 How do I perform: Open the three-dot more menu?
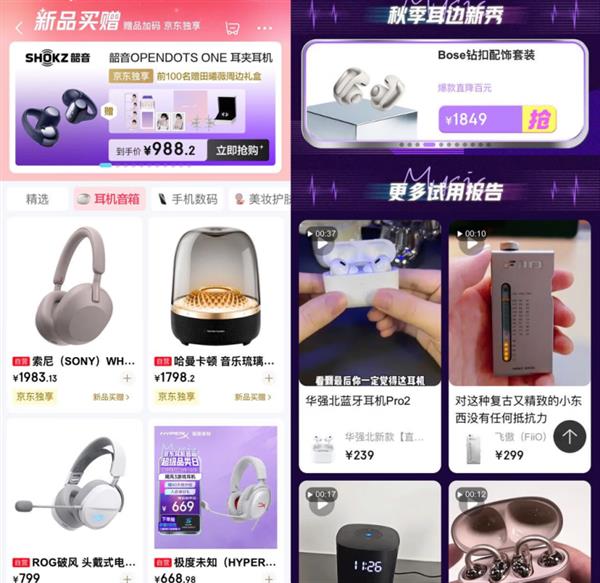click(x=266, y=28)
